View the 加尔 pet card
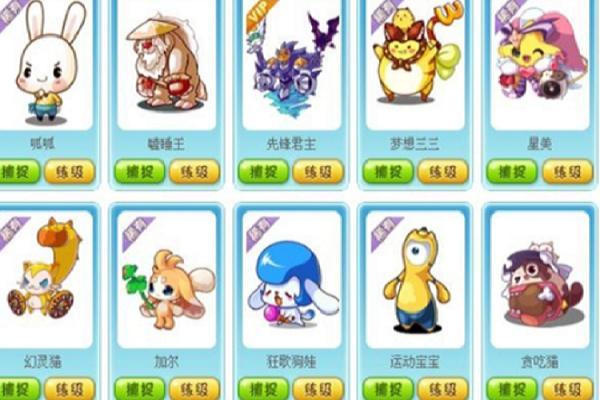600x400 pixels. [x=166, y=280]
